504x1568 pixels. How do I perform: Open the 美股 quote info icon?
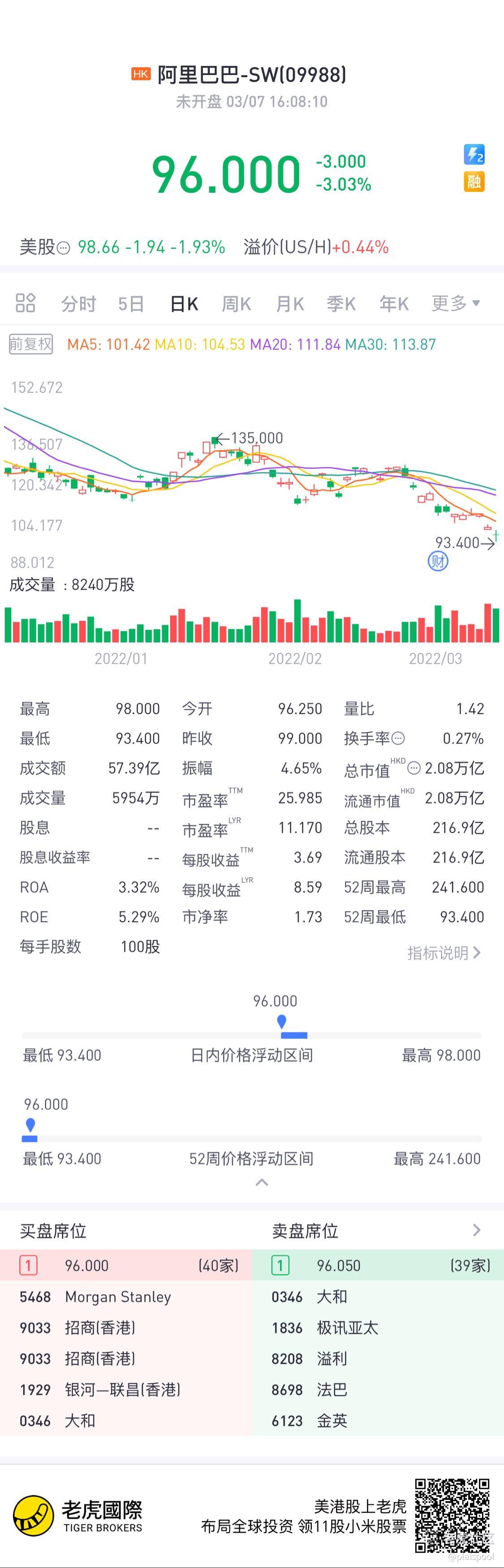pyautogui.click(x=63, y=248)
